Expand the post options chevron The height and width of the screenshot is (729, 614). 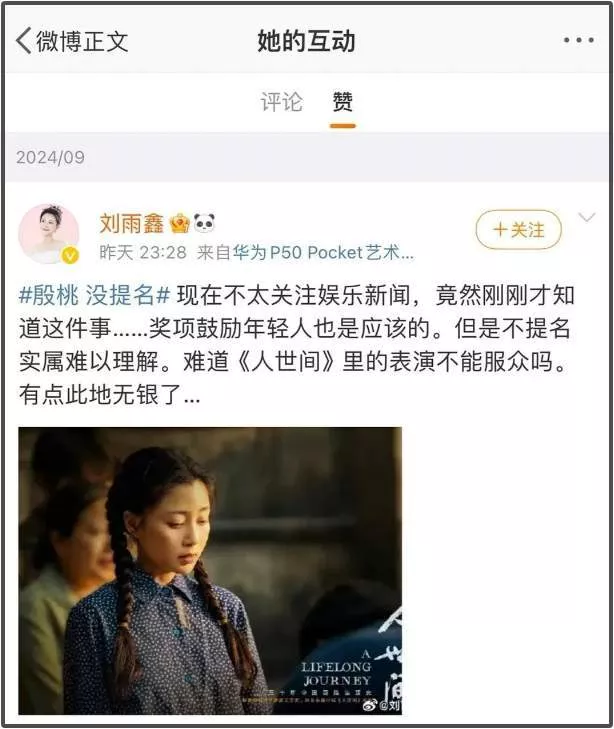coord(587,217)
